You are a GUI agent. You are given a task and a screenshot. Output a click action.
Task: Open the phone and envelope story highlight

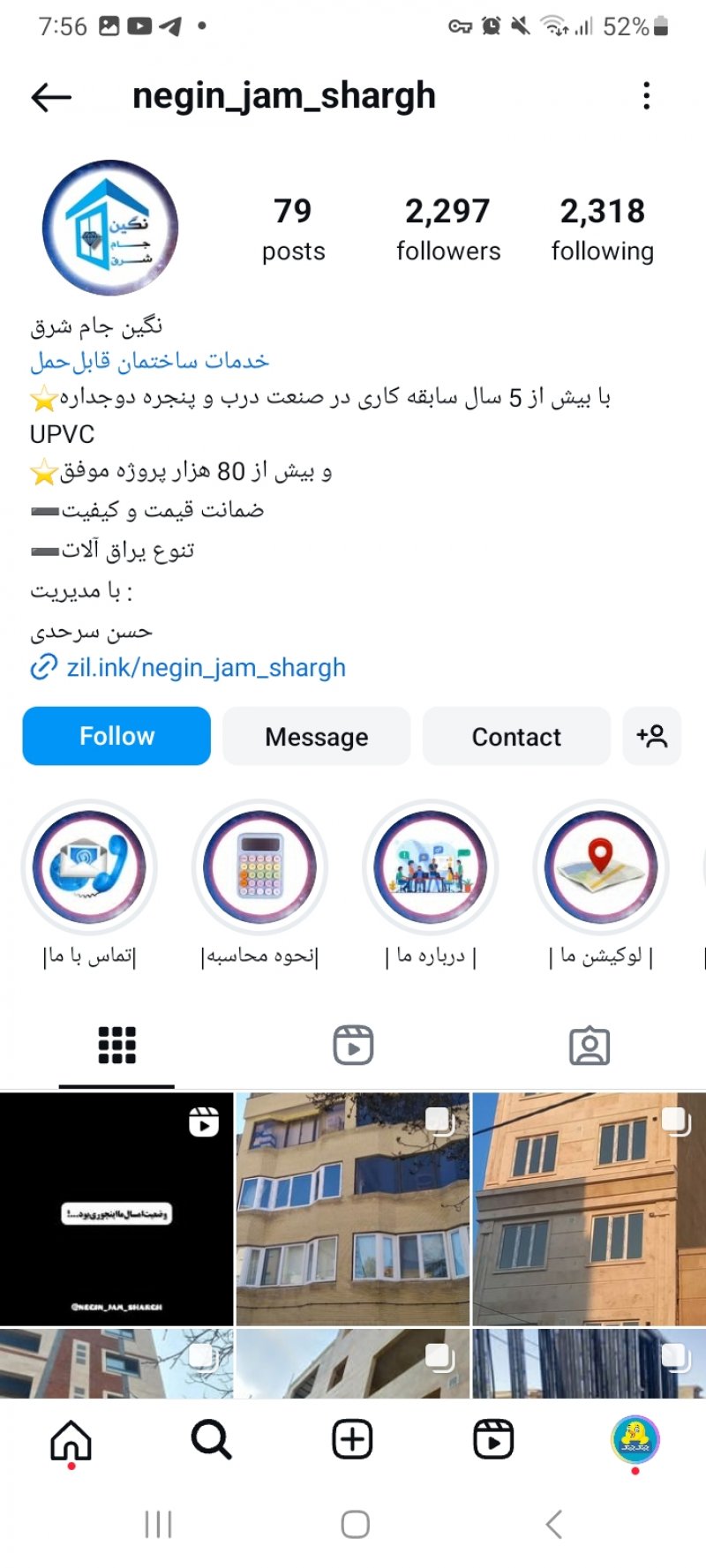(89, 867)
